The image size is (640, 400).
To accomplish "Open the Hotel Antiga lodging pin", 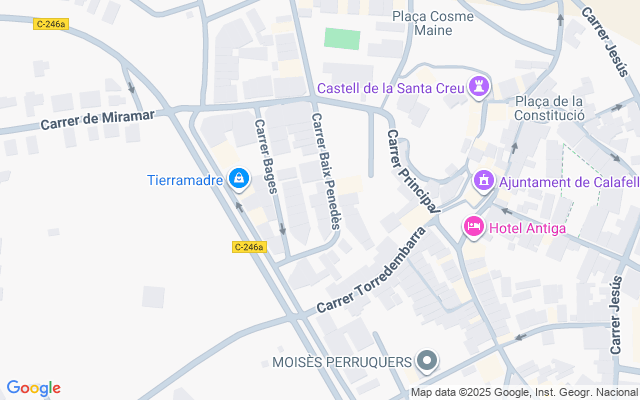I will click(x=474, y=227).
